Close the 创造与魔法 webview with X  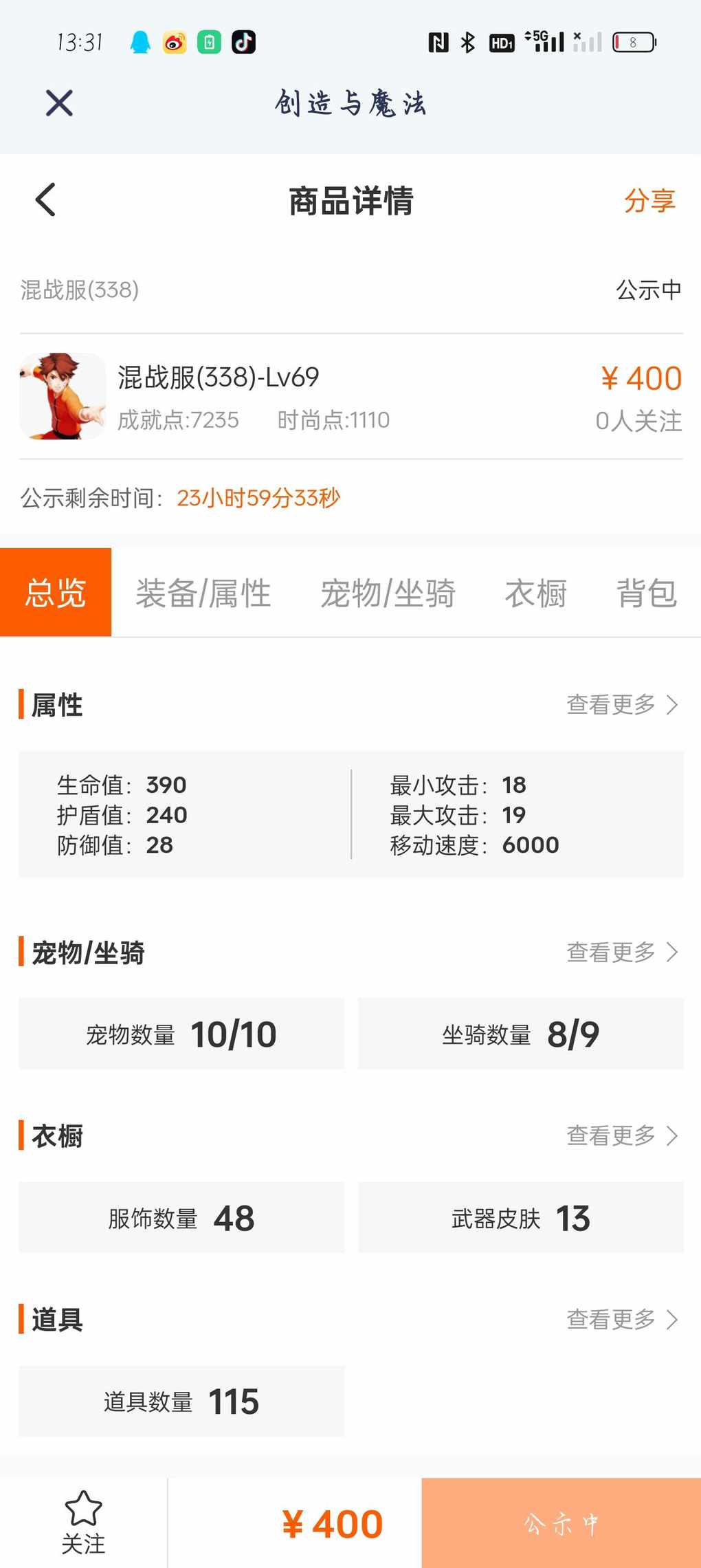click(x=59, y=103)
